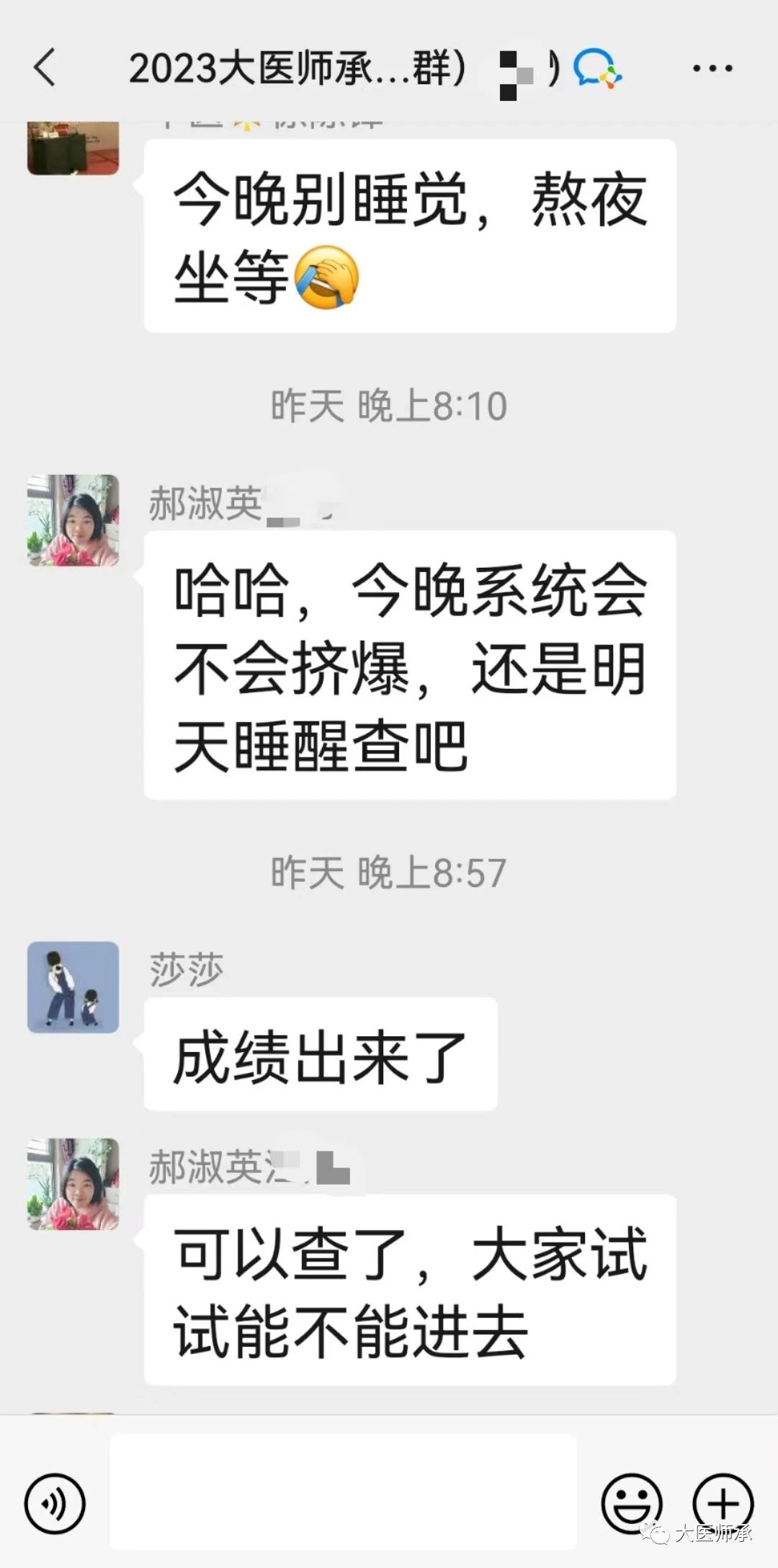This screenshot has width=778, height=1568.
Task: Open the avatar beside 今晚别睡觉 message
Action: pos(73,148)
